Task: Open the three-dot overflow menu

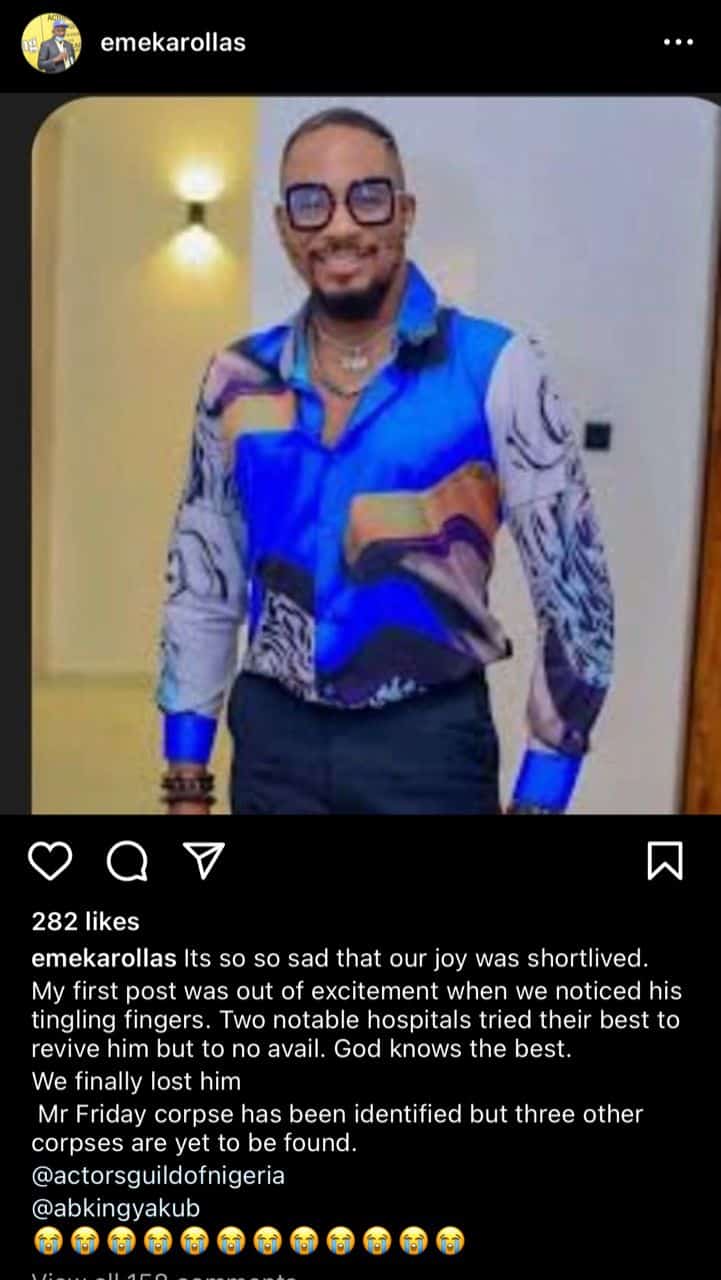Action: (x=678, y=43)
